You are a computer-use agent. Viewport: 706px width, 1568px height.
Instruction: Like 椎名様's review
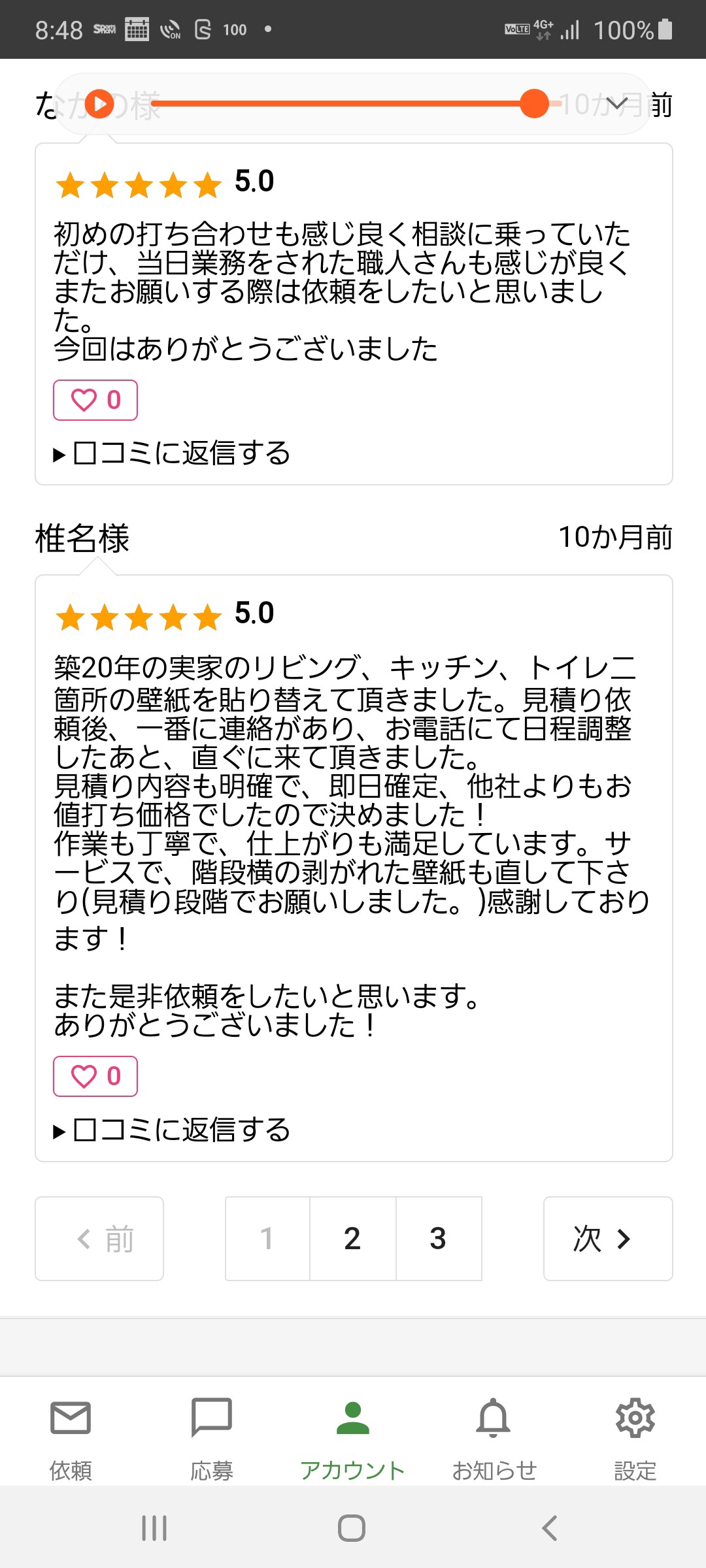pos(95,1076)
